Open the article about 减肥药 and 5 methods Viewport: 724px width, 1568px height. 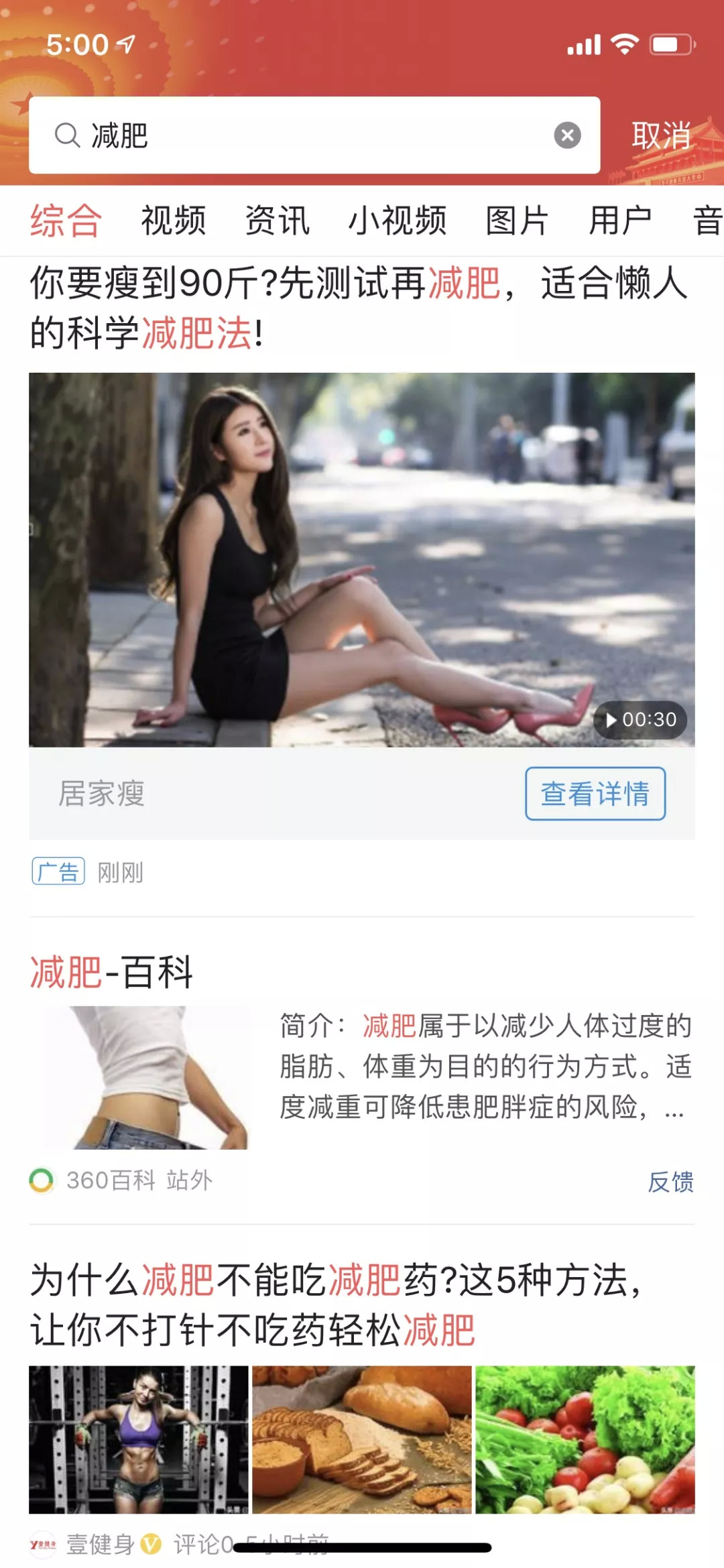pos(335,1305)
